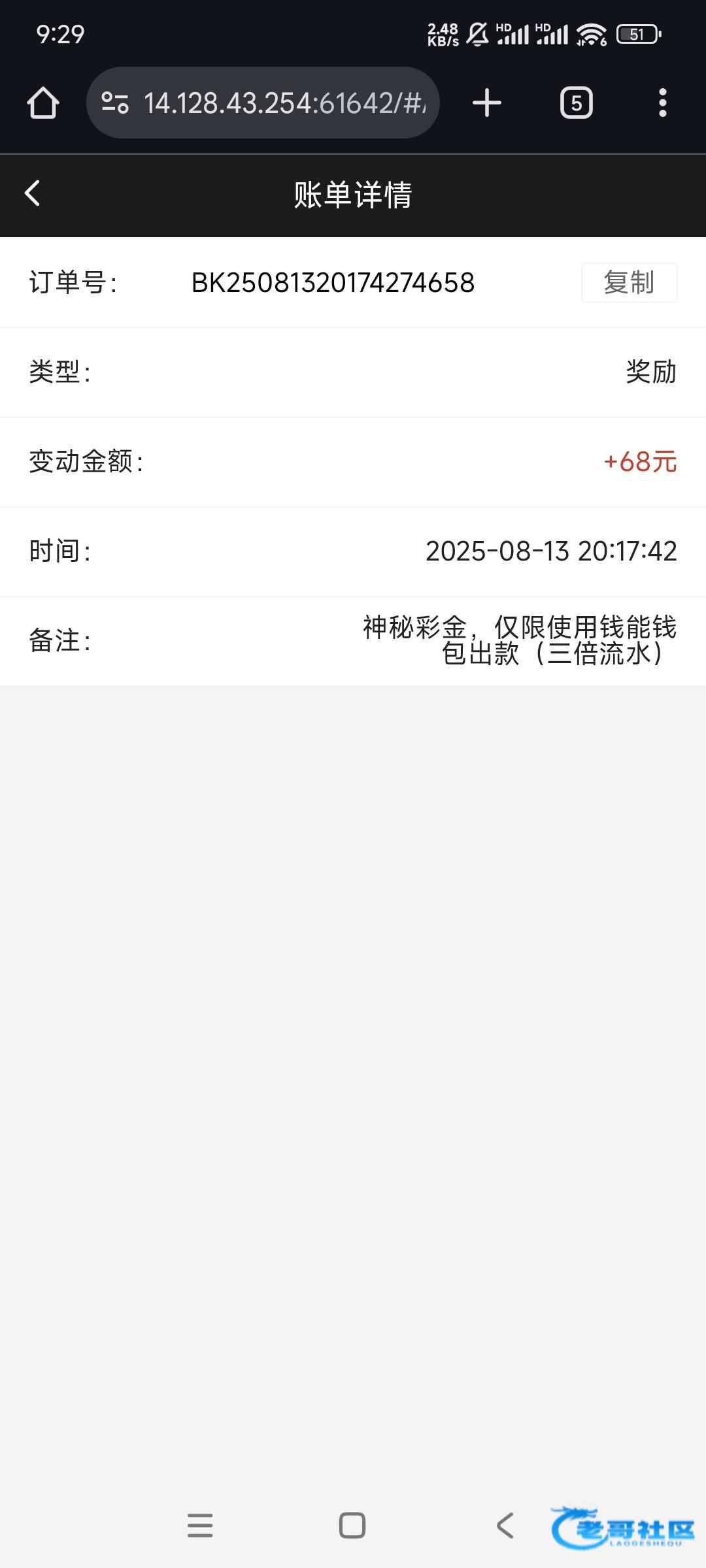Open recent apps from the navigation bar
Viewport: 706px width, 1568px height.
pos(200,1526)
